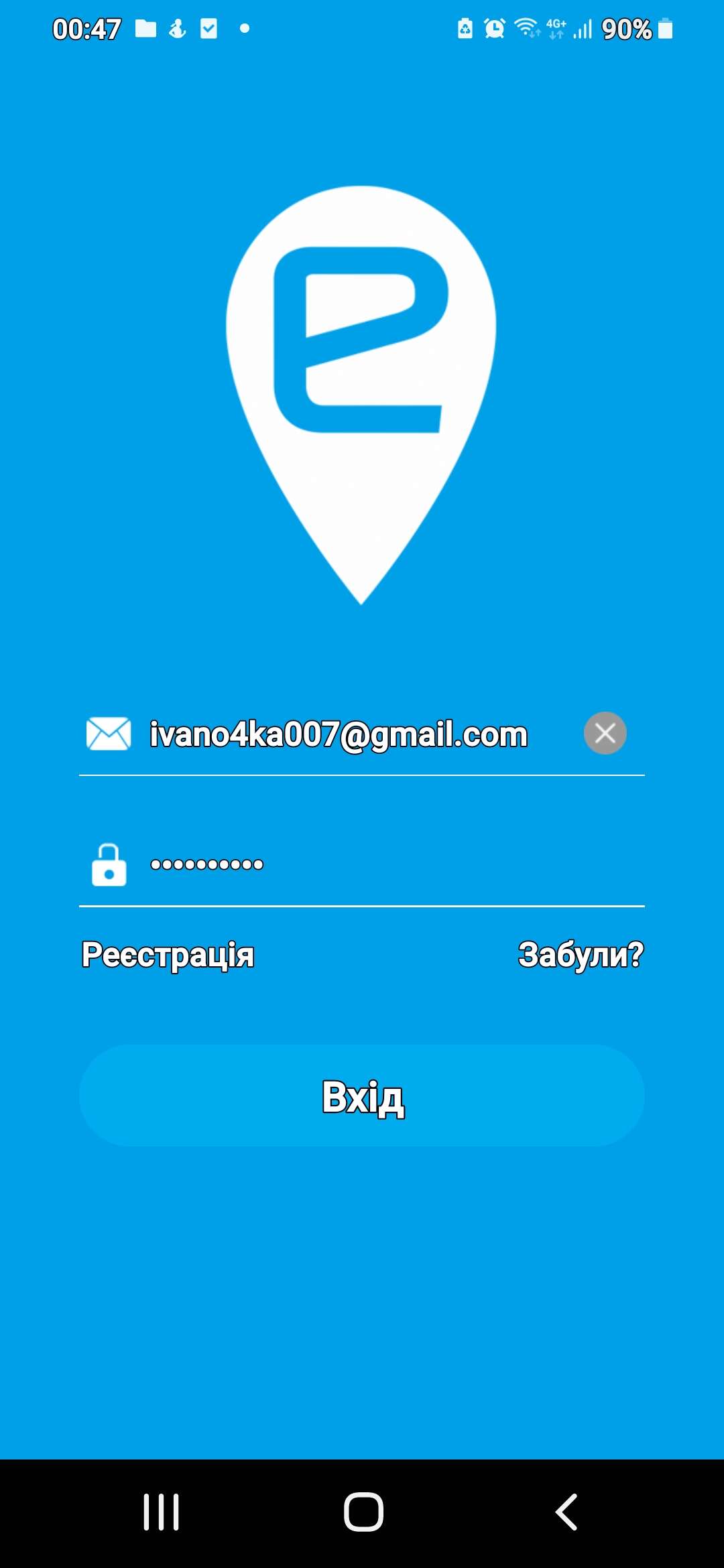Open recent apps from navigation bar
Screen dimensions: 724x1568
coord(162,1512)
